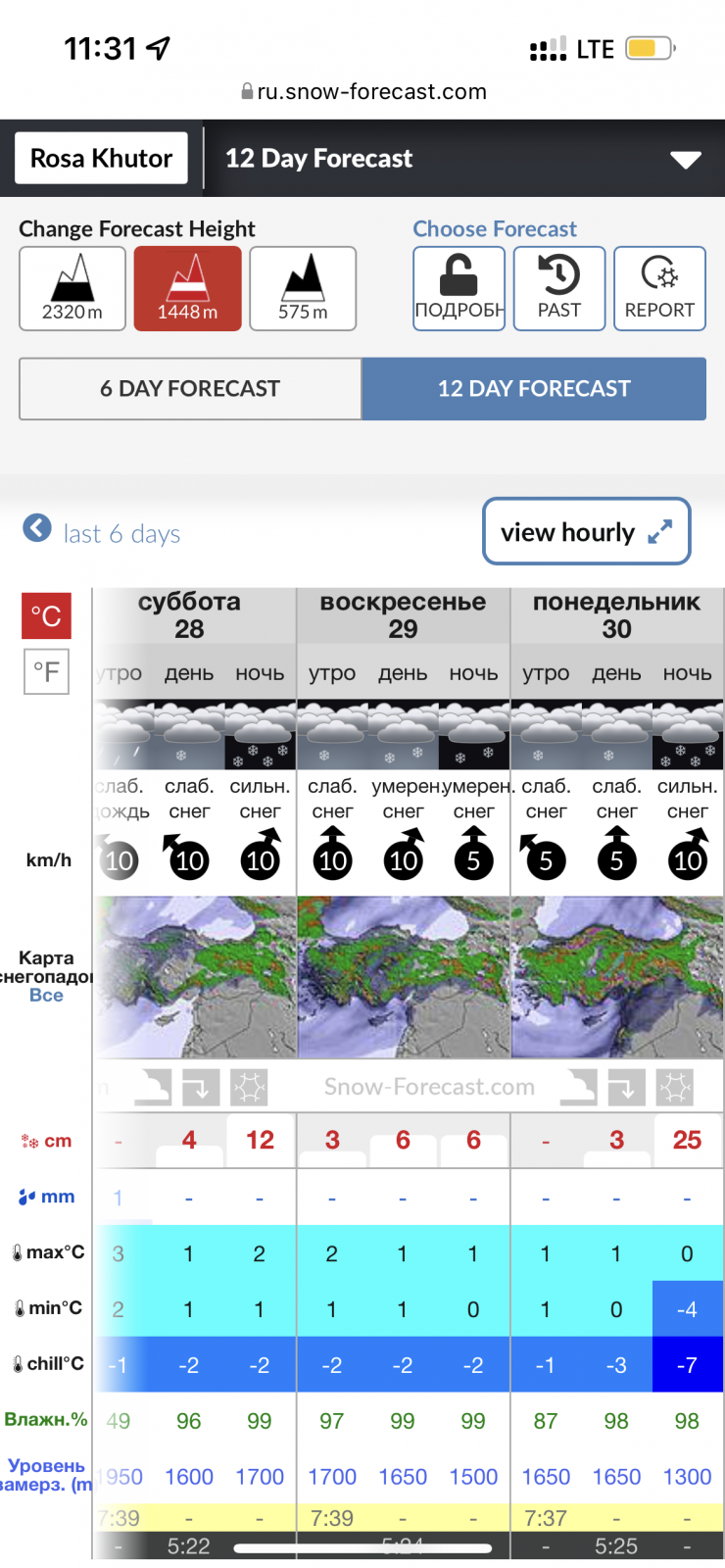The height and width of the screenshot is (1568, 725).
Task: Switch to 6 DAY FORECAST tab
Action: (190, 389)
